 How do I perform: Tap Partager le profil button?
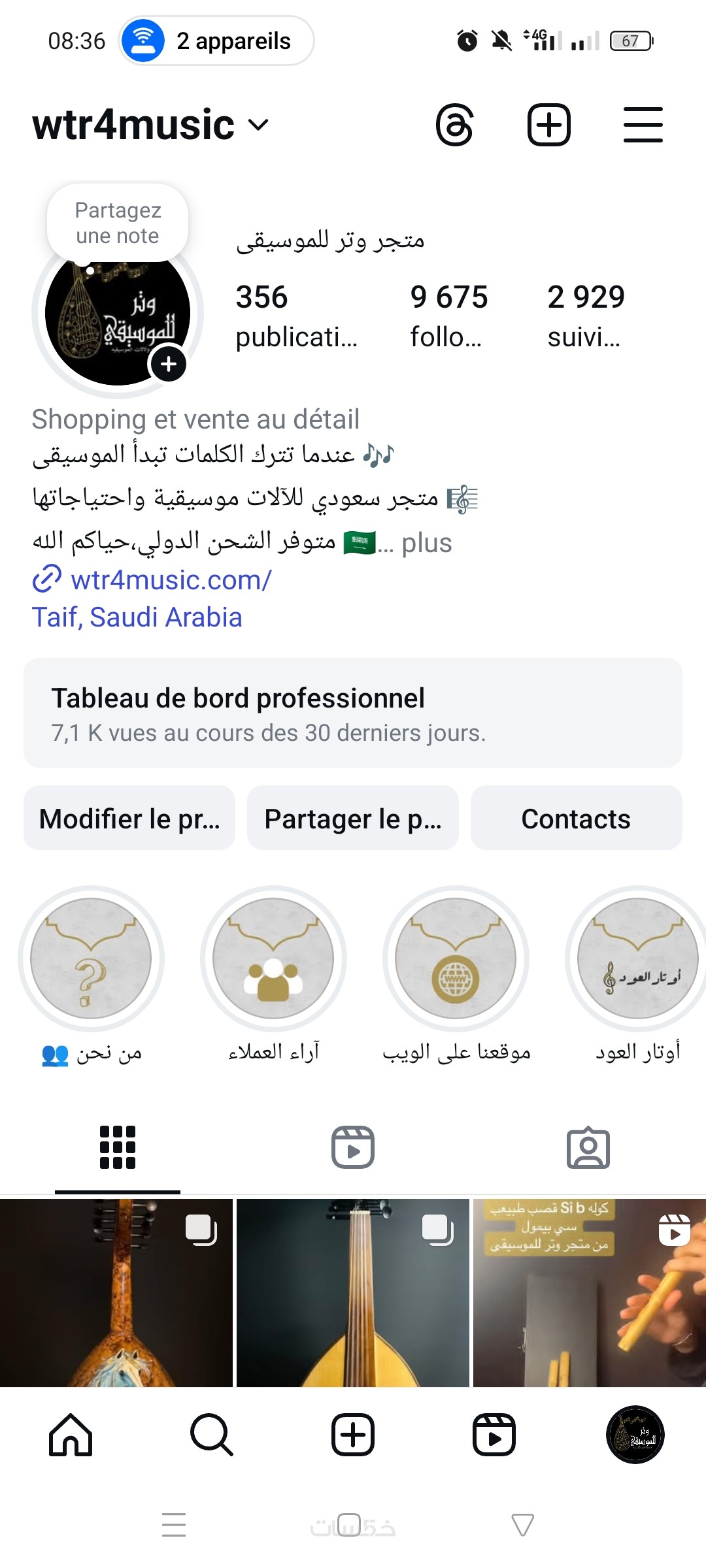point(353,818)
